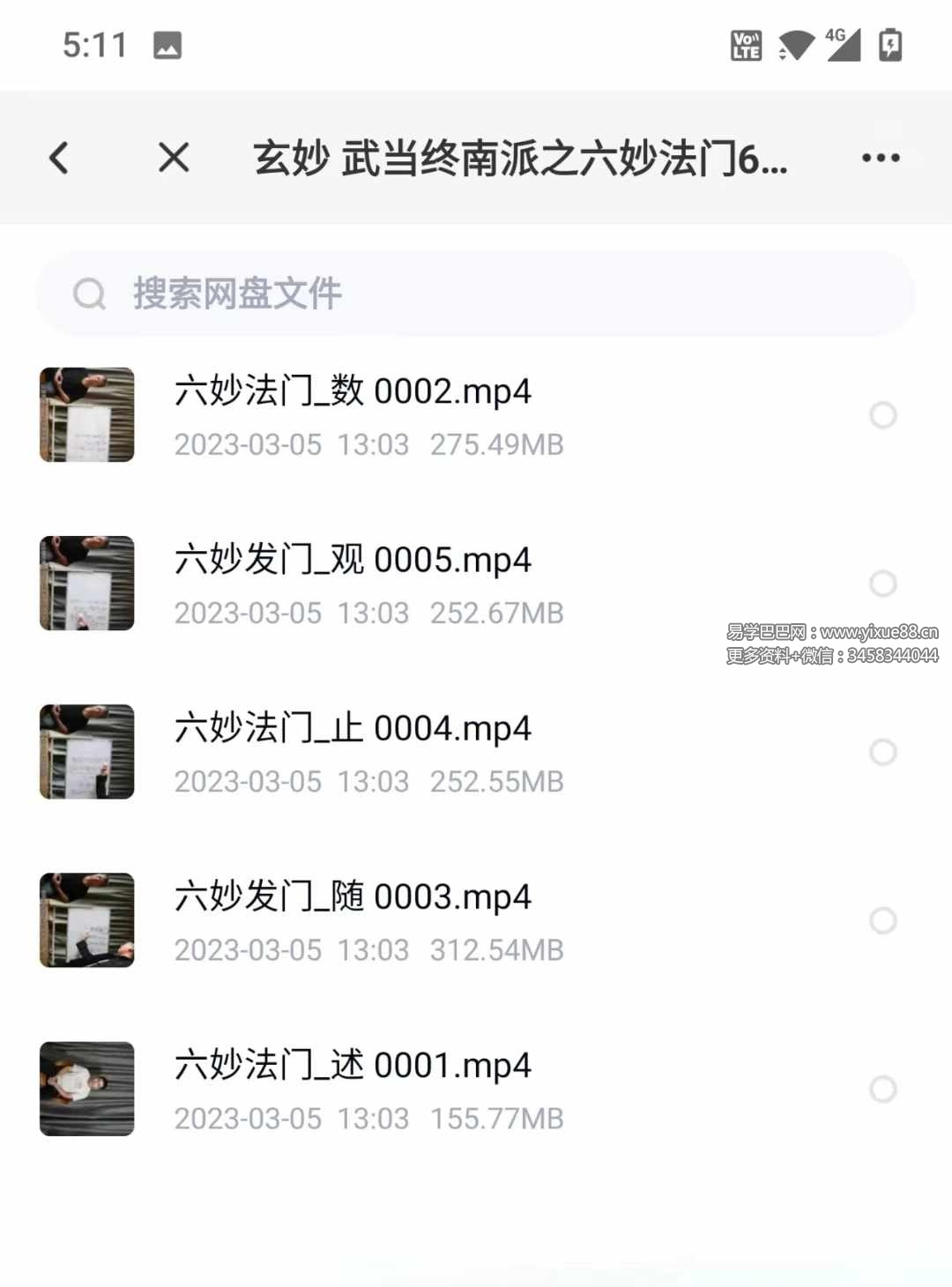Select the circle beside 六妙法门_数 0002.mp4
Viewport: 952px width, 1287px height.
click(882, 415)
